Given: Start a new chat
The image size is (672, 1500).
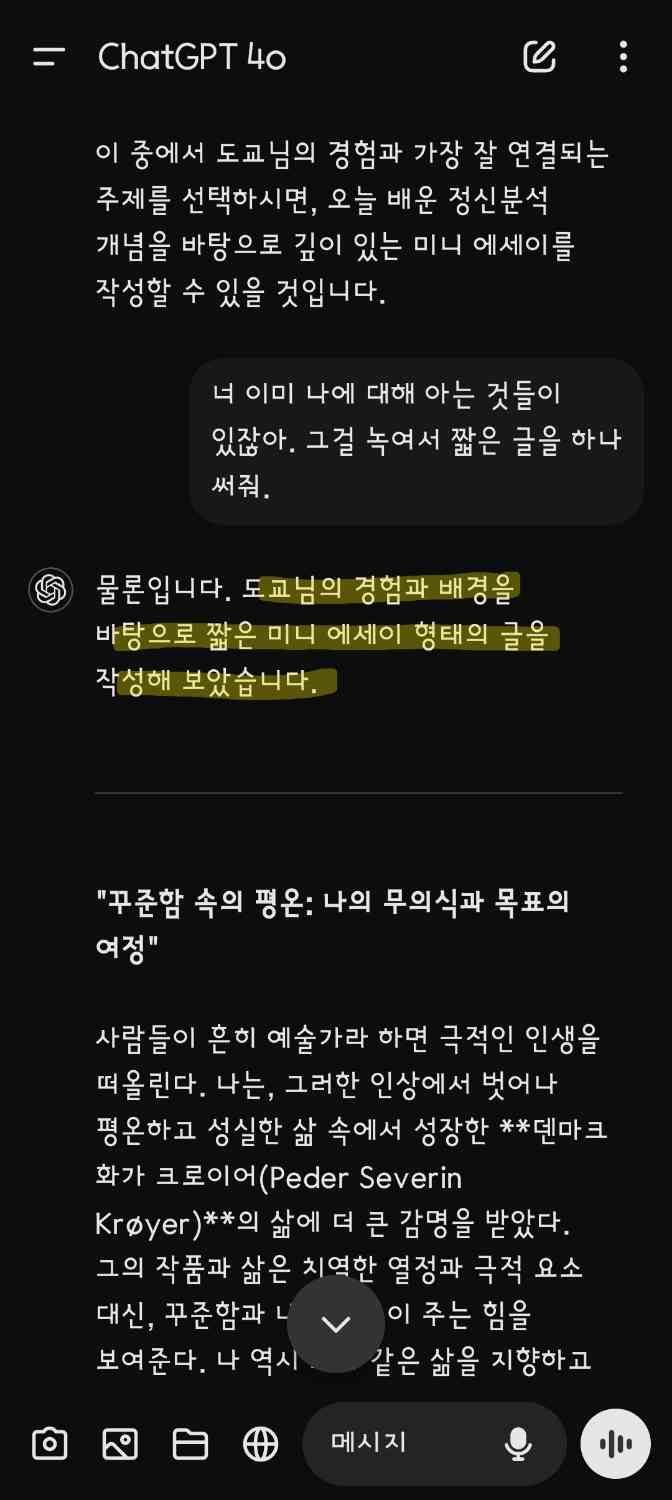Looking at the screenshot, I should coord(540,57).
